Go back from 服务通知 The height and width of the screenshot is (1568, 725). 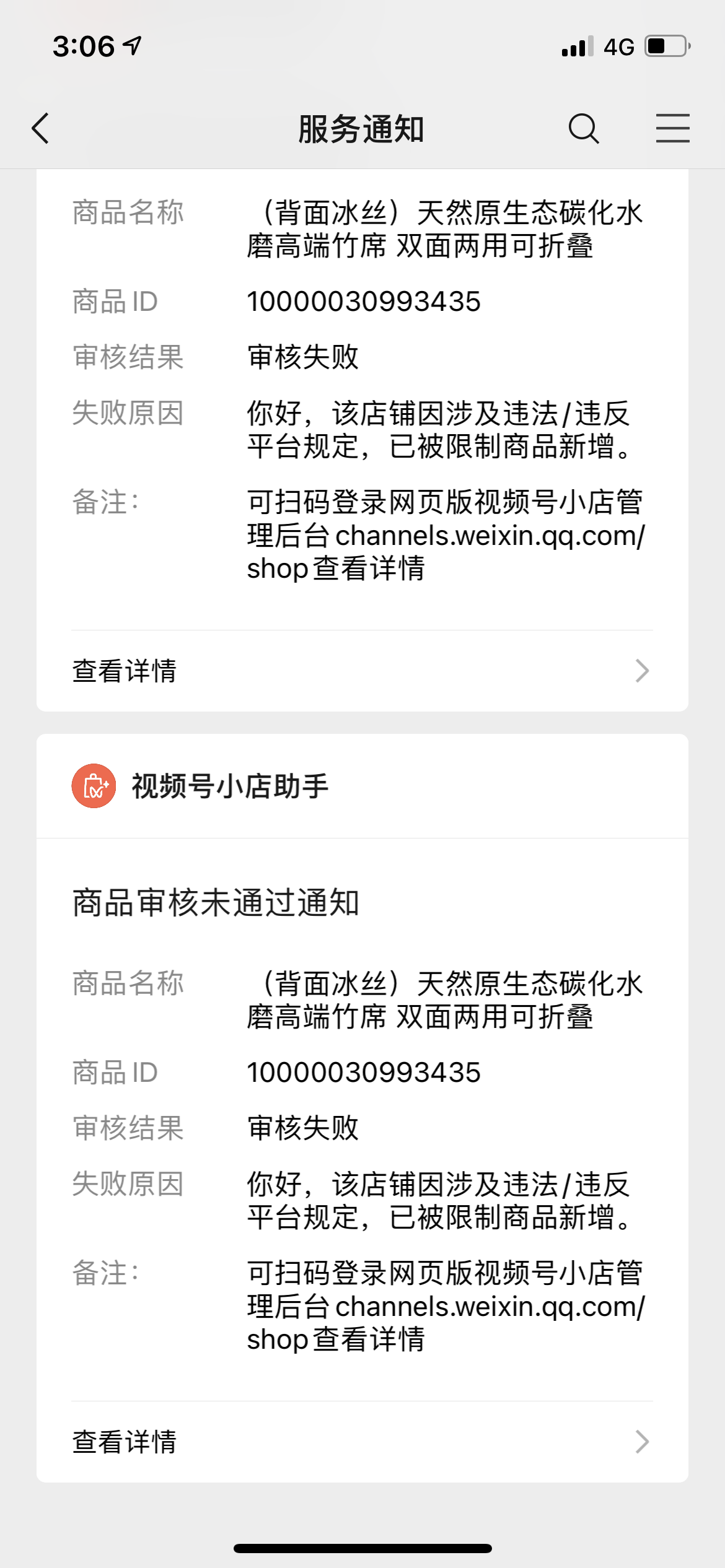[41, 129]
